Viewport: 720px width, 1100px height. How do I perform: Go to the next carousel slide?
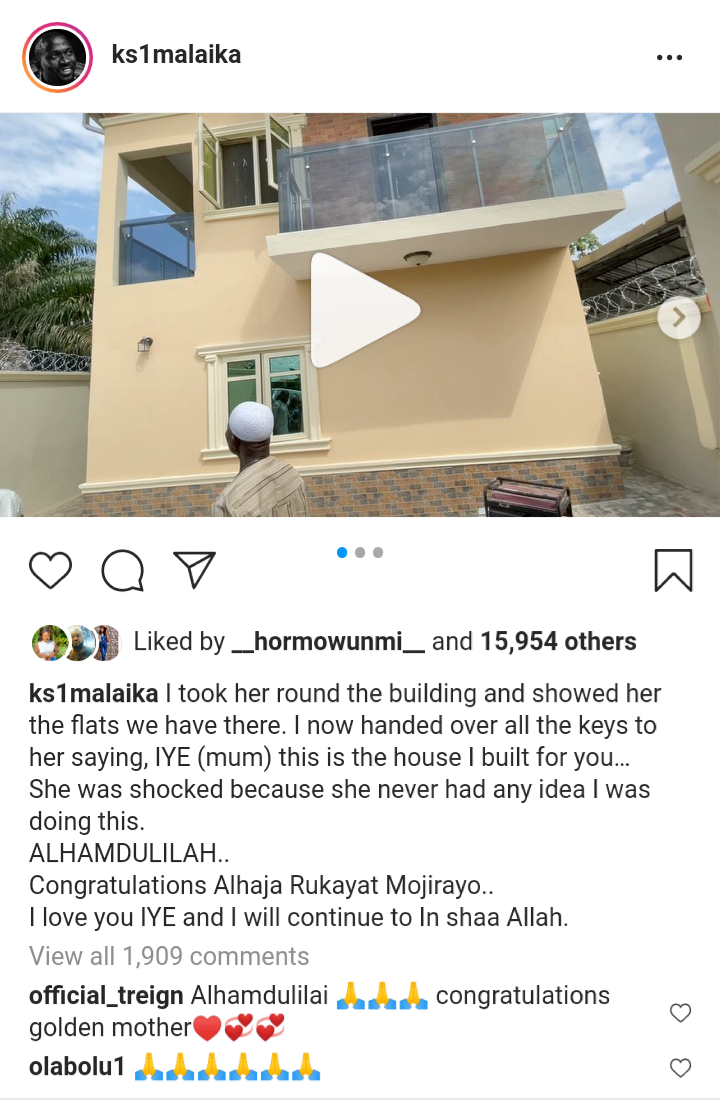coord(679,318)
